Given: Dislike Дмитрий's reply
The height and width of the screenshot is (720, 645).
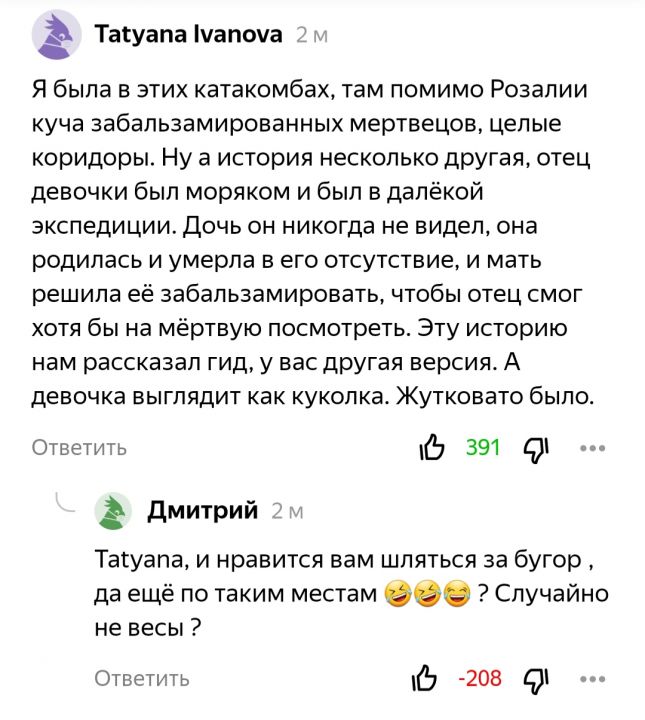Looking at the screenshot, I should click(536, 678).
